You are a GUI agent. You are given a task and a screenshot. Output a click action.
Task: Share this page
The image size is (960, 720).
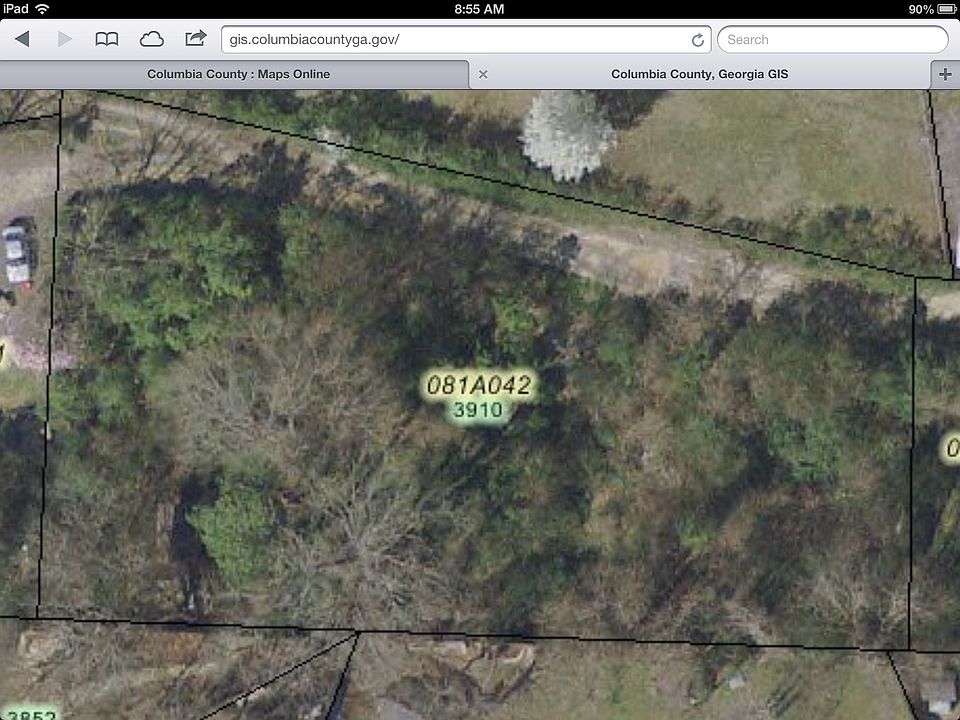tap(196, 39)
